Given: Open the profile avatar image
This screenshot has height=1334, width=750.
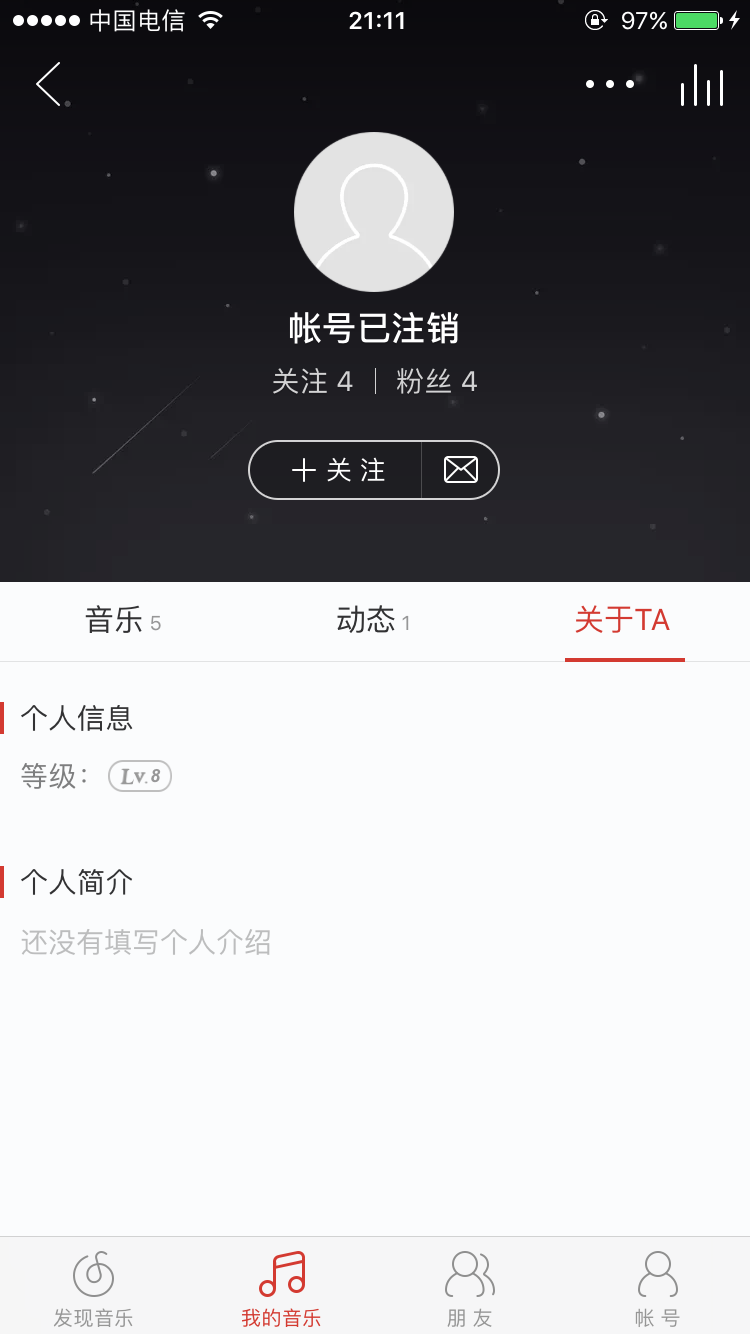Looking at the screenshot, I should click(374, 211).
